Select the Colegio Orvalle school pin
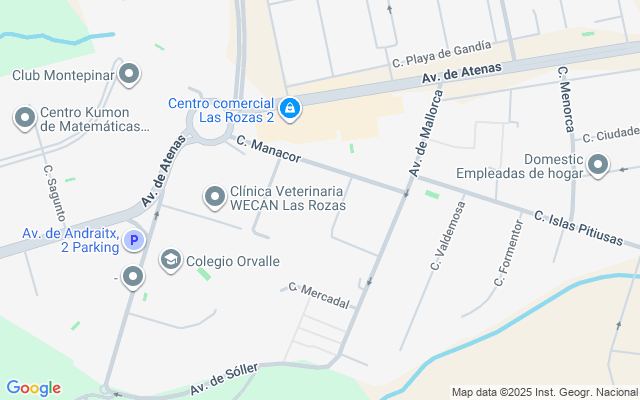Screen dimensions: 640x400 (171, 261)
